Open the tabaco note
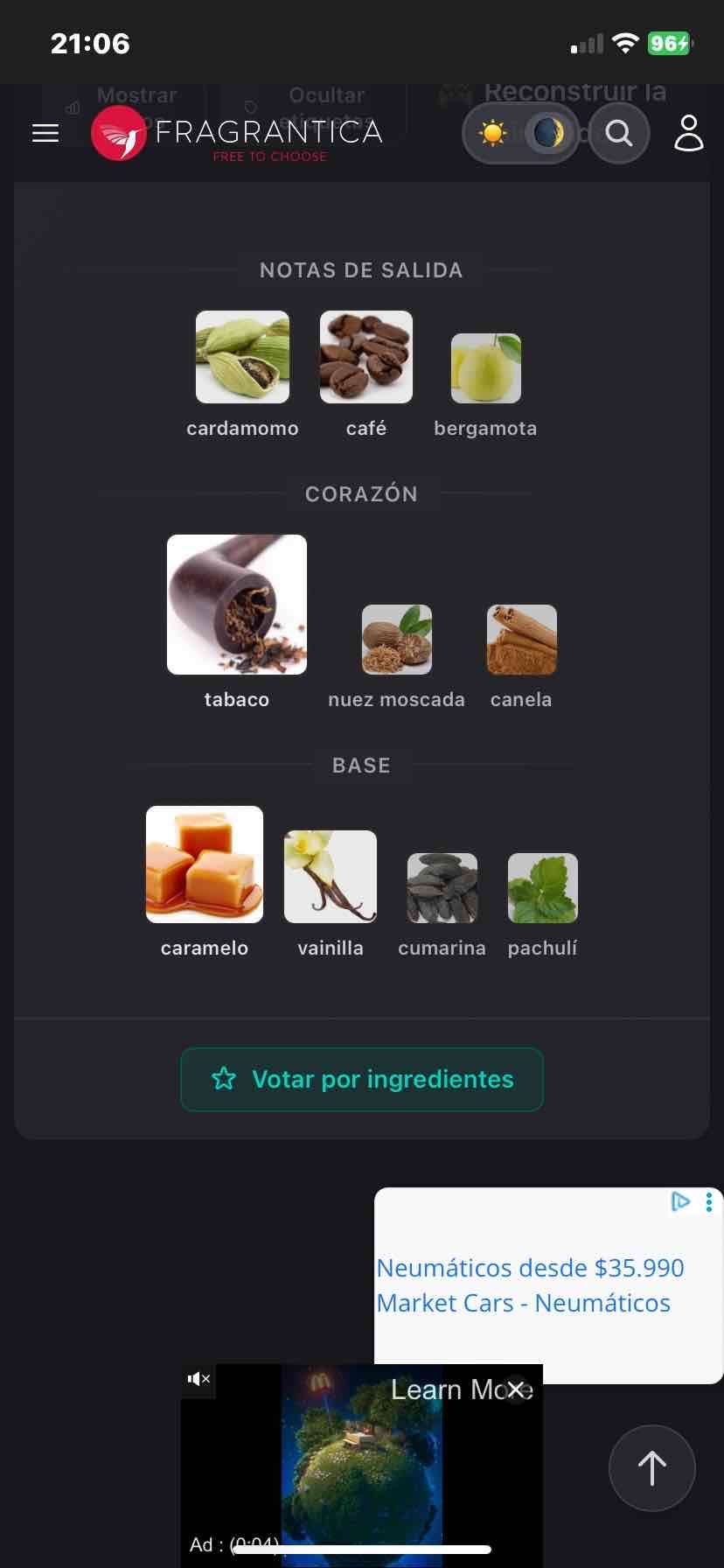The image size is (724, 1568). click(237, 605)
